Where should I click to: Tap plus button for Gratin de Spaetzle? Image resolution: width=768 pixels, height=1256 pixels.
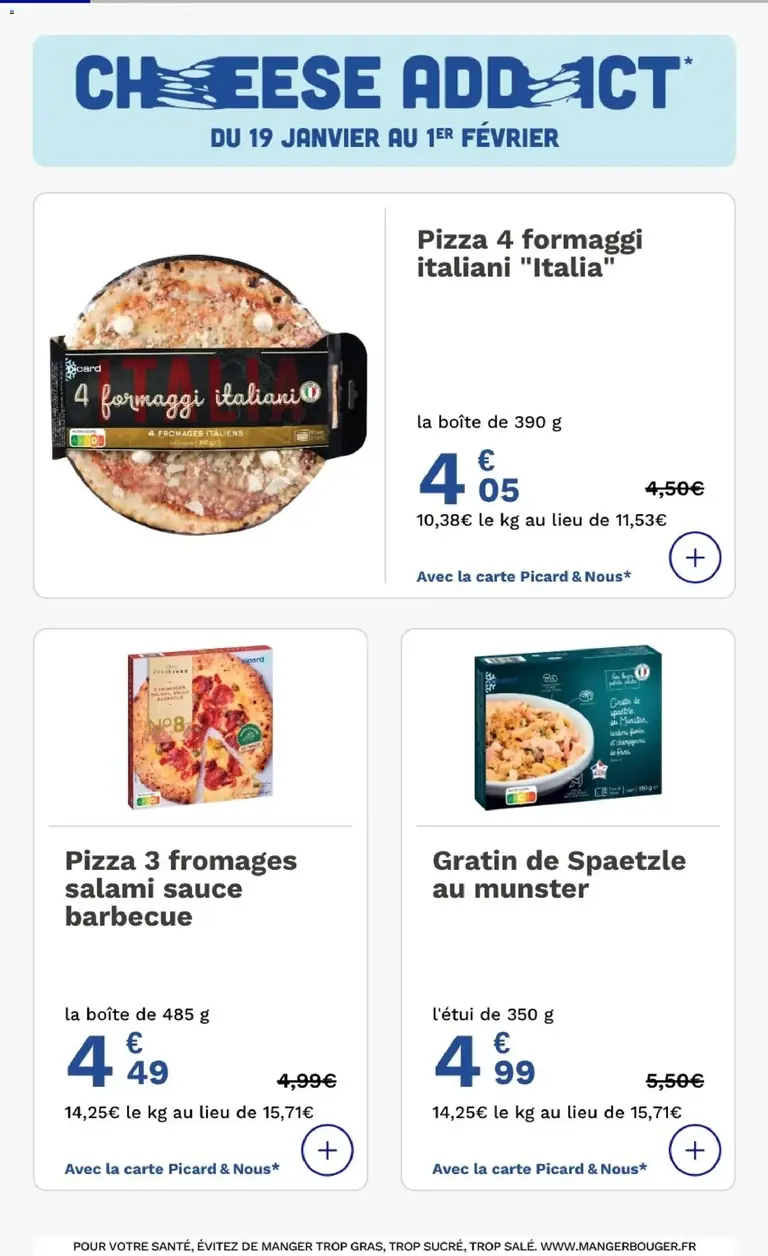click(695, 1150)
